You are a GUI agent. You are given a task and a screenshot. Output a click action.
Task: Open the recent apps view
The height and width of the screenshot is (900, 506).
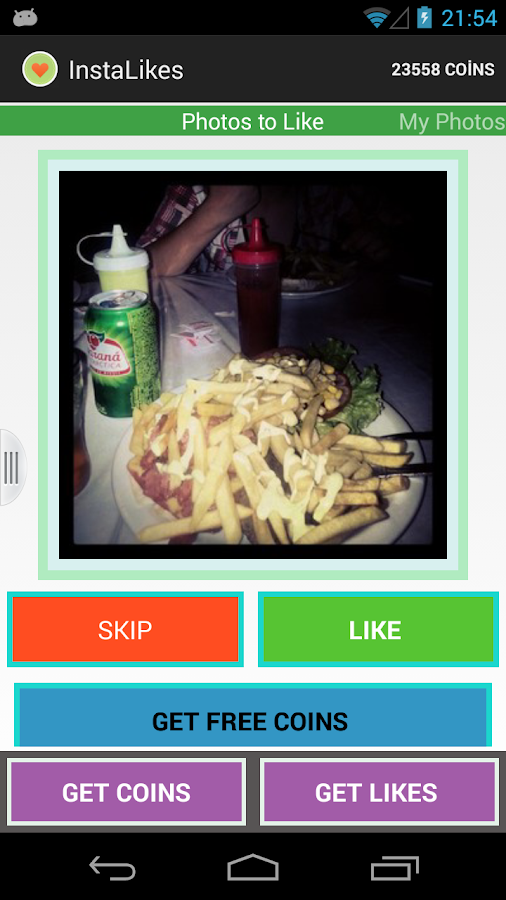pyautogui.click(x=394, y=867)
